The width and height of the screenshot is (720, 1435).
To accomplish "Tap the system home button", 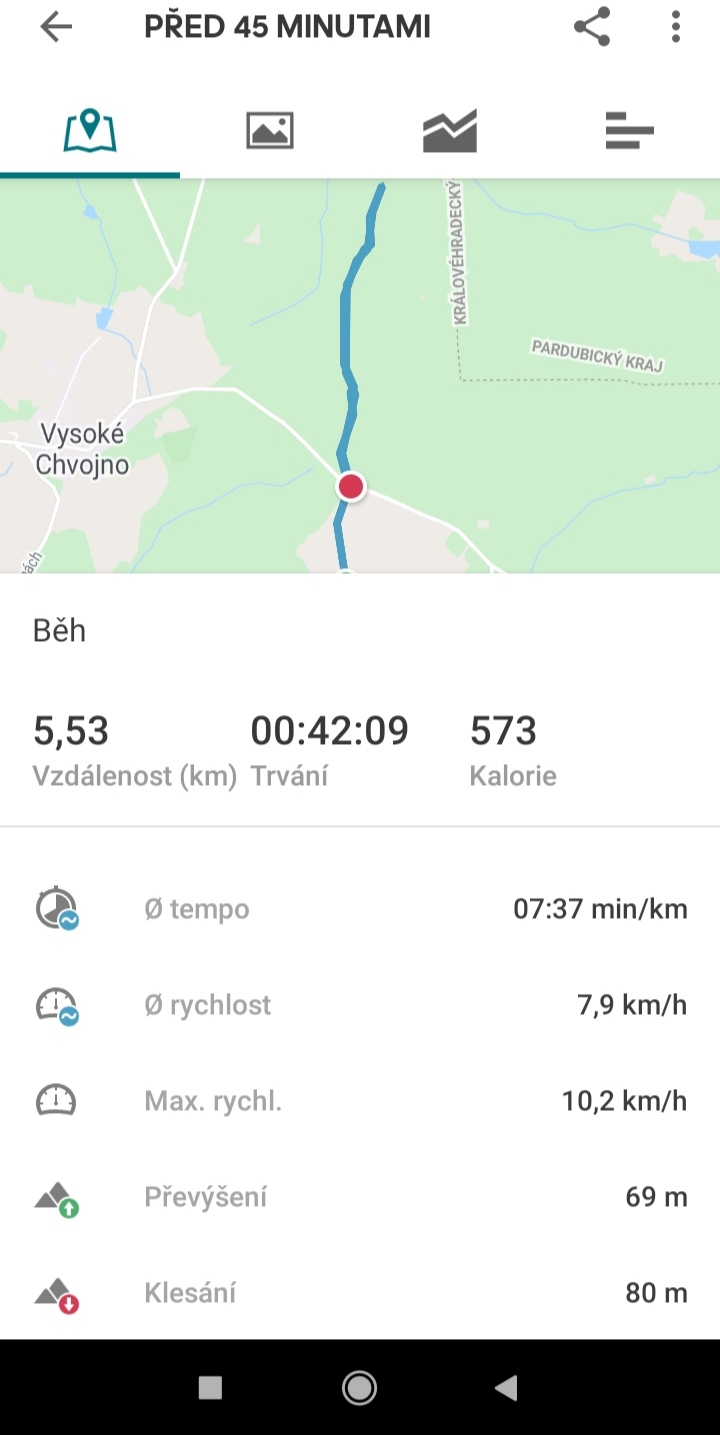I will [x=359, y=1387].
